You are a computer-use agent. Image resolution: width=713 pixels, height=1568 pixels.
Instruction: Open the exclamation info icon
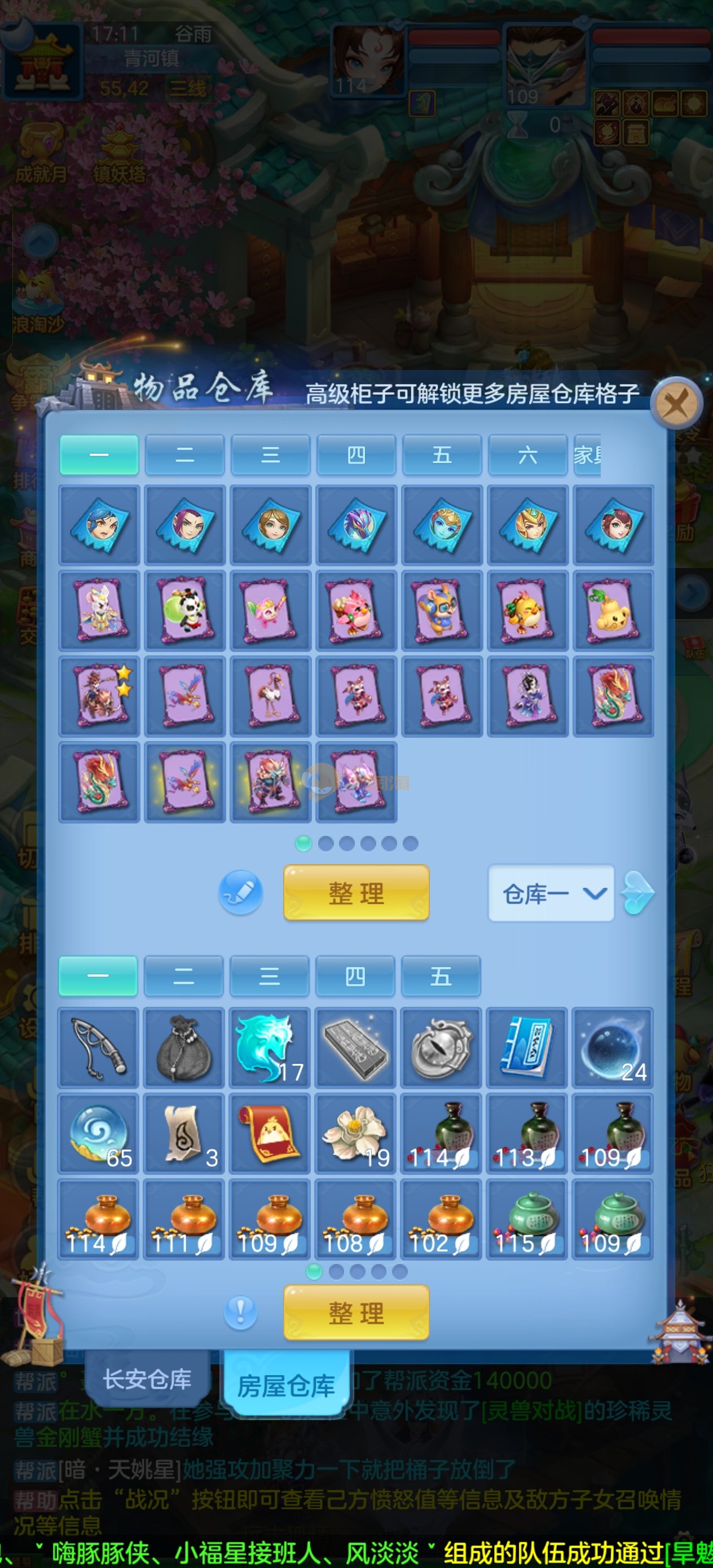[x=240, y=1312]
